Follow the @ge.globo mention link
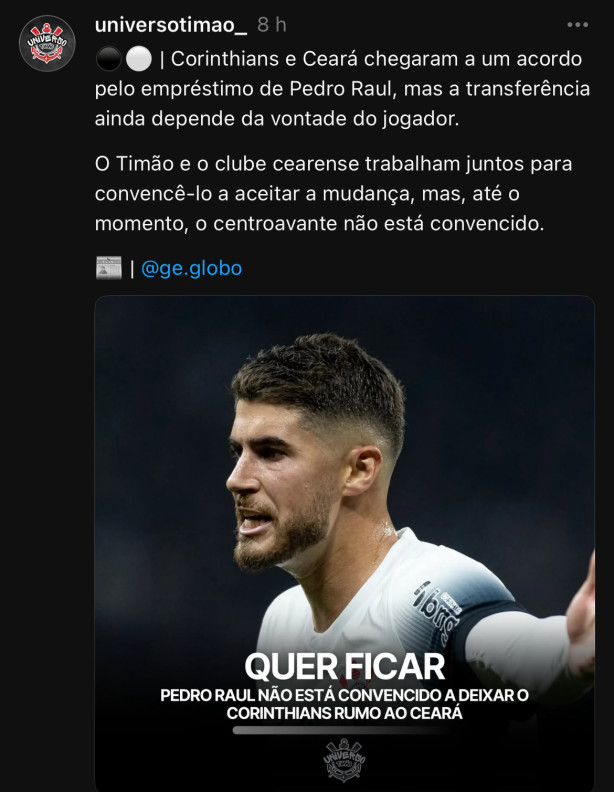The width and height of the screenshot is (614, 792). pos(192,268)
